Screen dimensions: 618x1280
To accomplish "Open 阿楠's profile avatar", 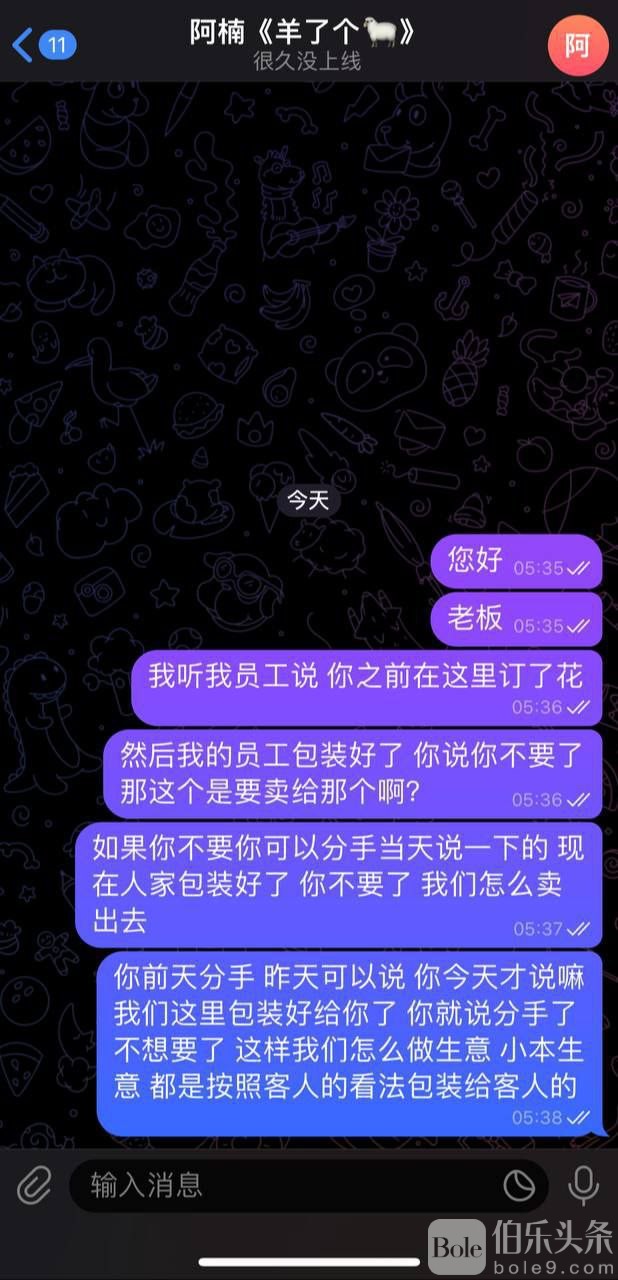I will tap(577, 46).
